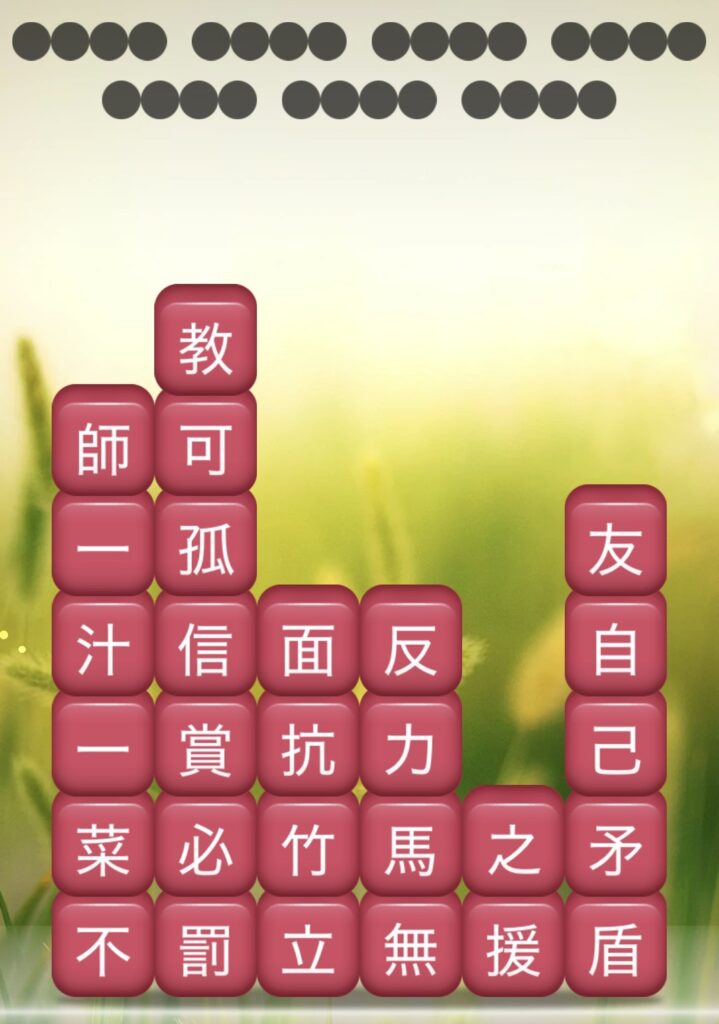
Task: Select the 賞 character tile
Action: pyautogui.click(x=206, y=751)
